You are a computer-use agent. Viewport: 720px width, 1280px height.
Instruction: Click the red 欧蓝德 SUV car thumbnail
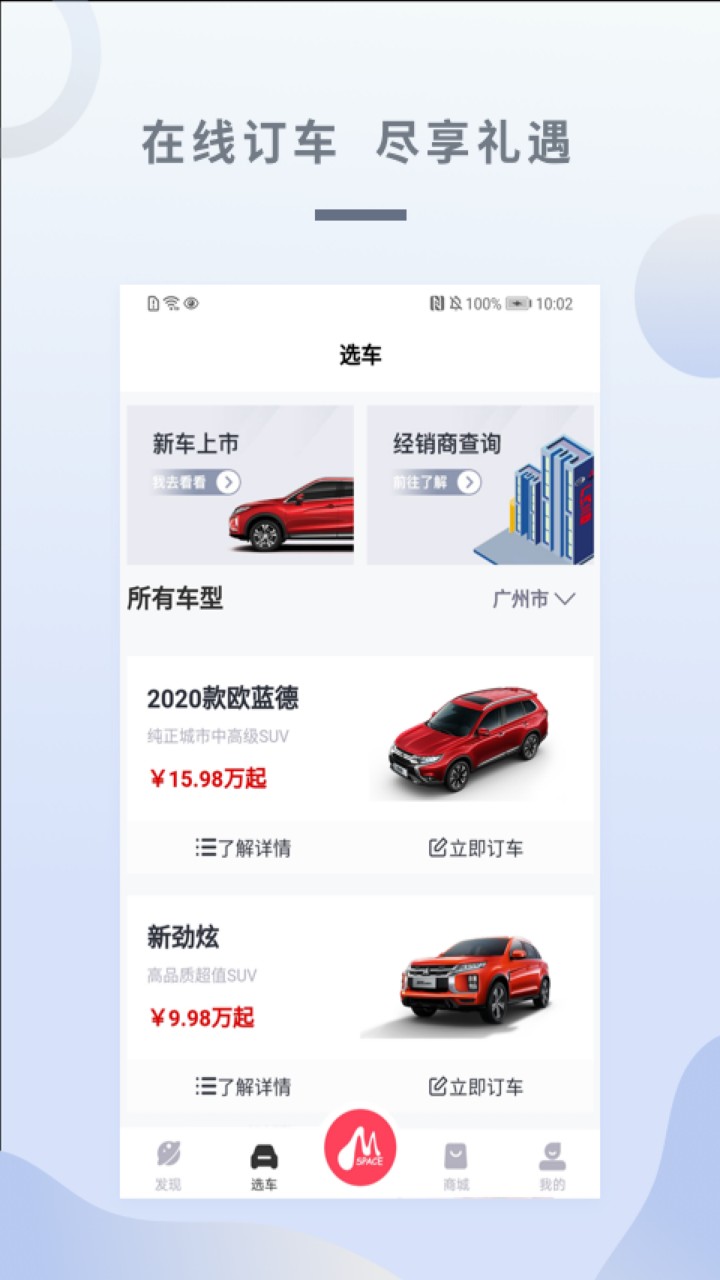point(475,738)
